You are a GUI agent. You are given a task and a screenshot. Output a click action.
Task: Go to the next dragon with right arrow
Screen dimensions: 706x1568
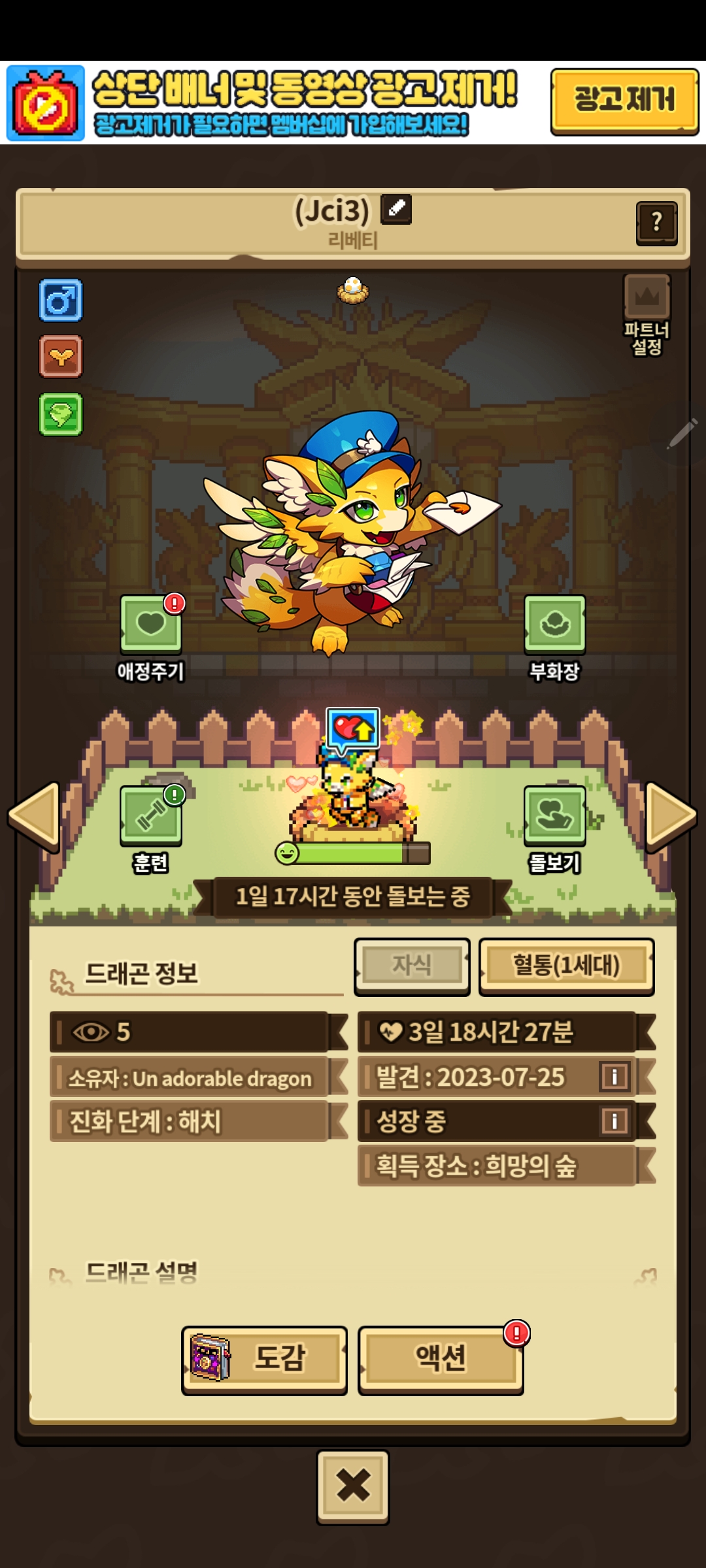(670, 816)
